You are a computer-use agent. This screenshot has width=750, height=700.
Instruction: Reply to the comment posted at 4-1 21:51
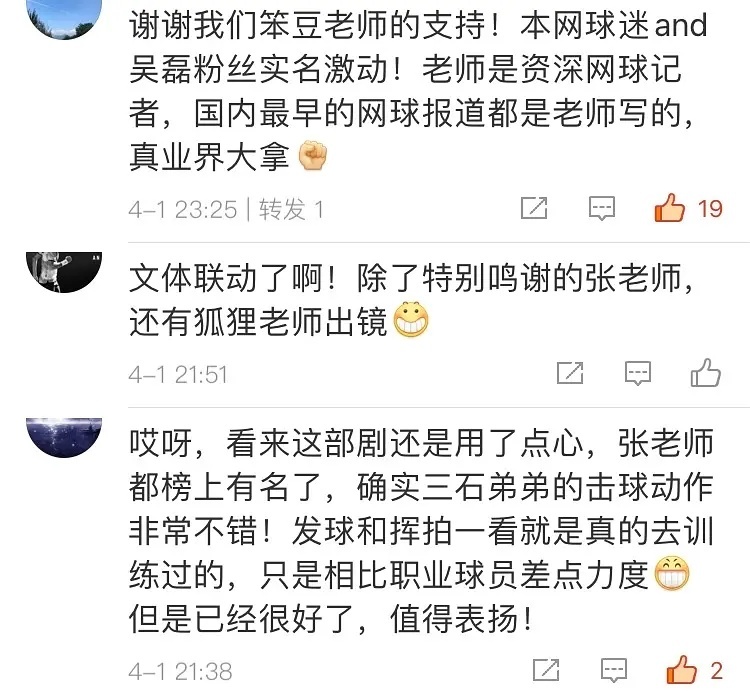[637, 374]
